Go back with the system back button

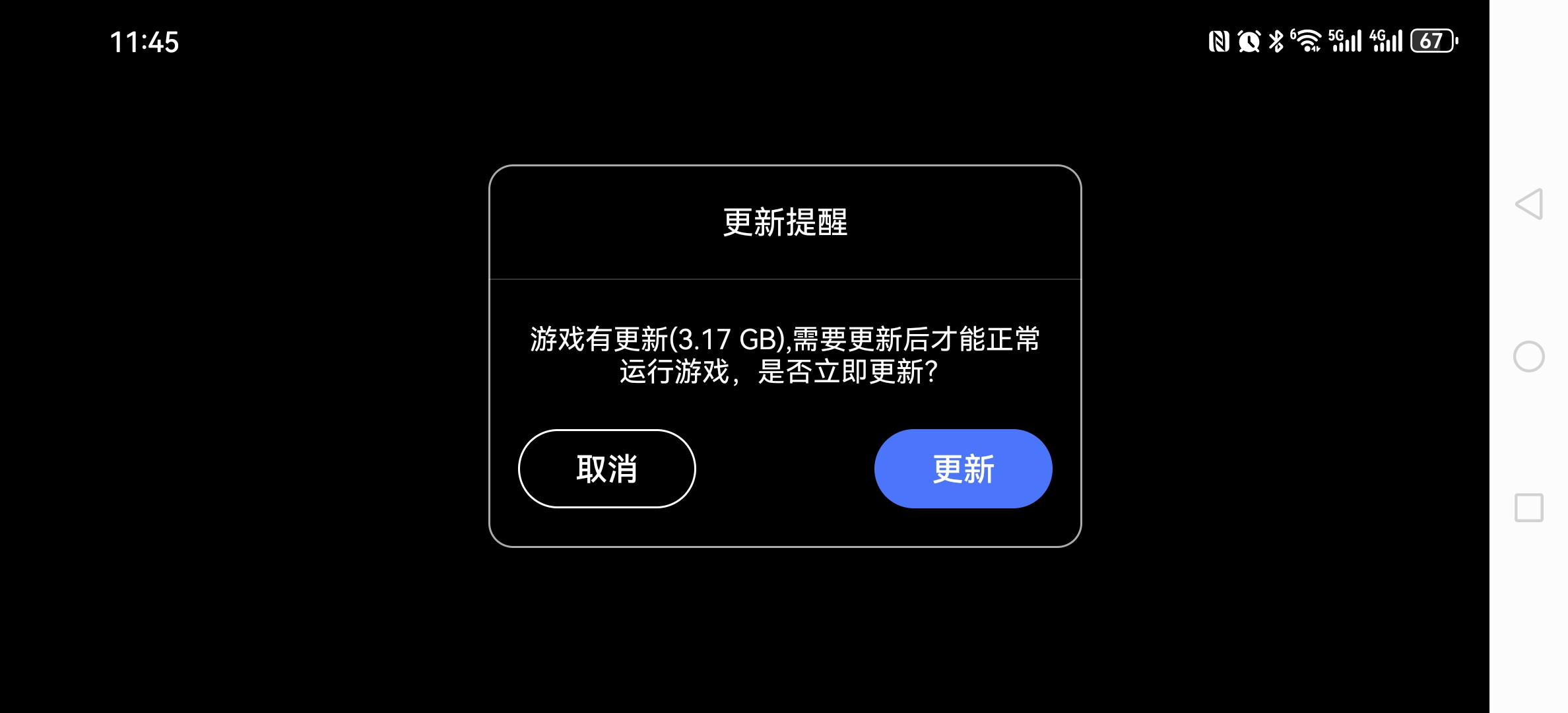coord(1528,204)
